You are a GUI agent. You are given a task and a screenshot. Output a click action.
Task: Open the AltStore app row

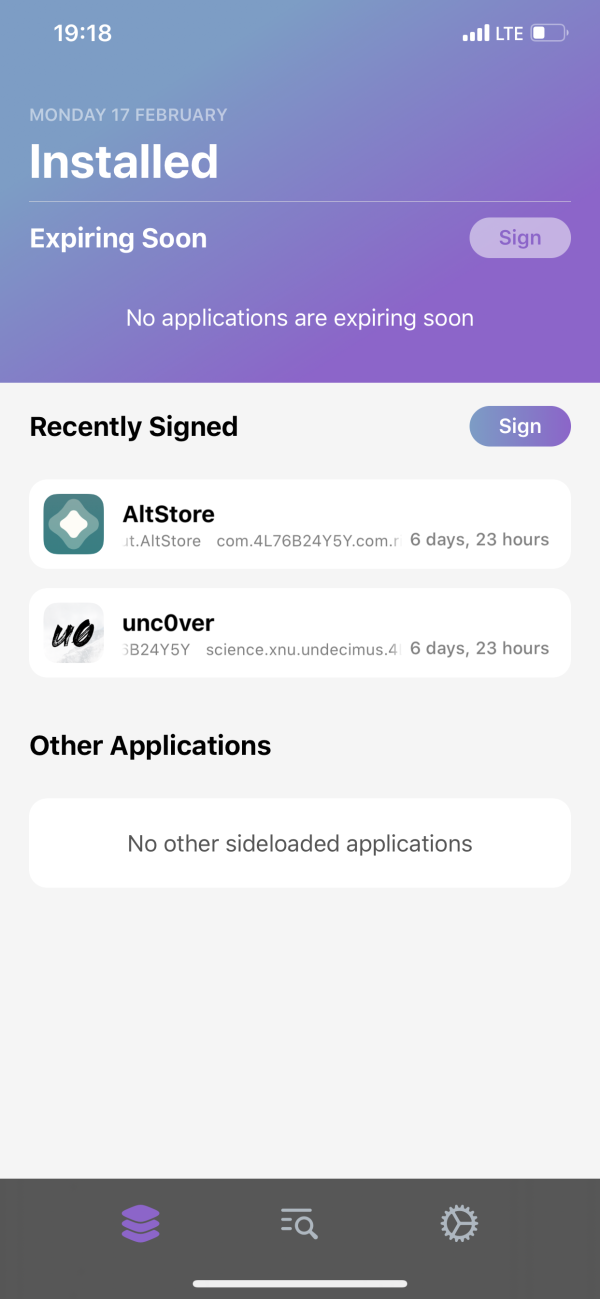(300, 524)
